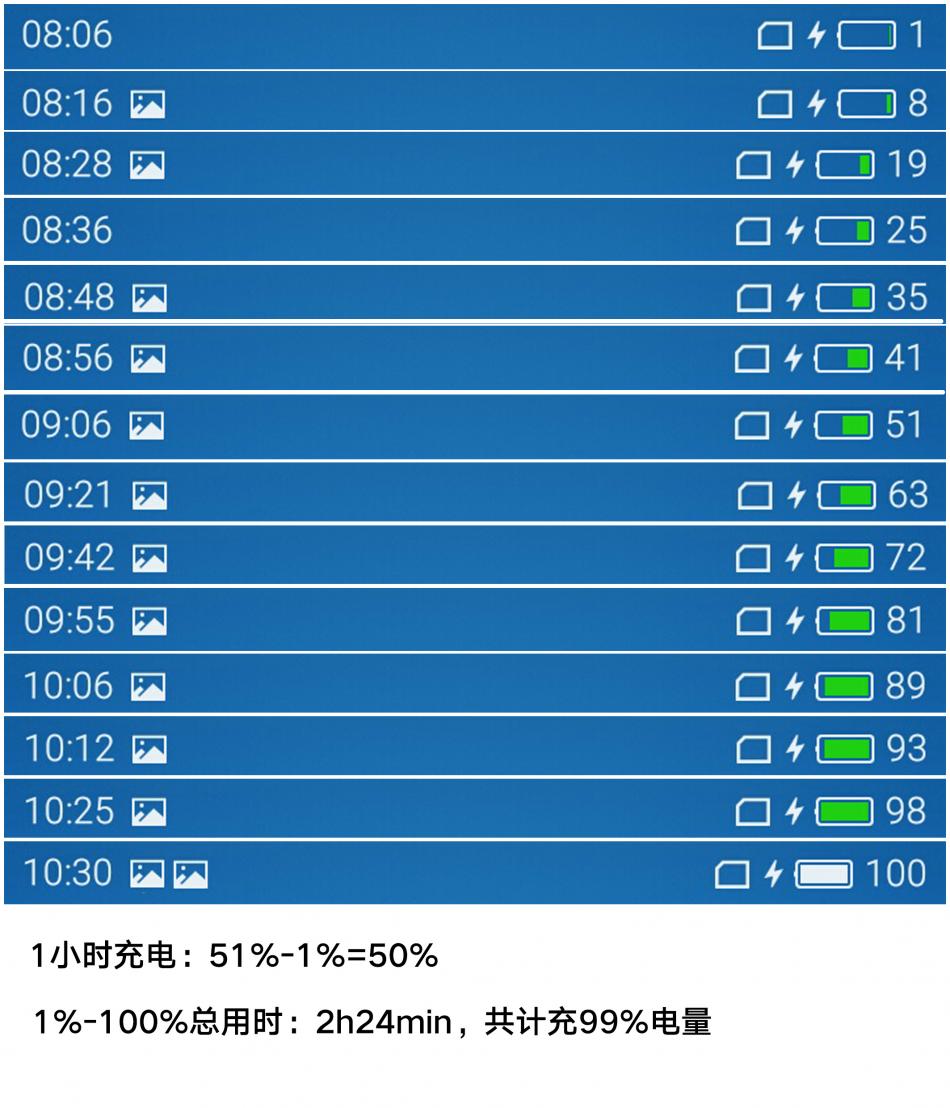This screenshot has height=1108, width=950.
Task: Click the empty battery outline icon at 09:06
Action: coord(753,424)
